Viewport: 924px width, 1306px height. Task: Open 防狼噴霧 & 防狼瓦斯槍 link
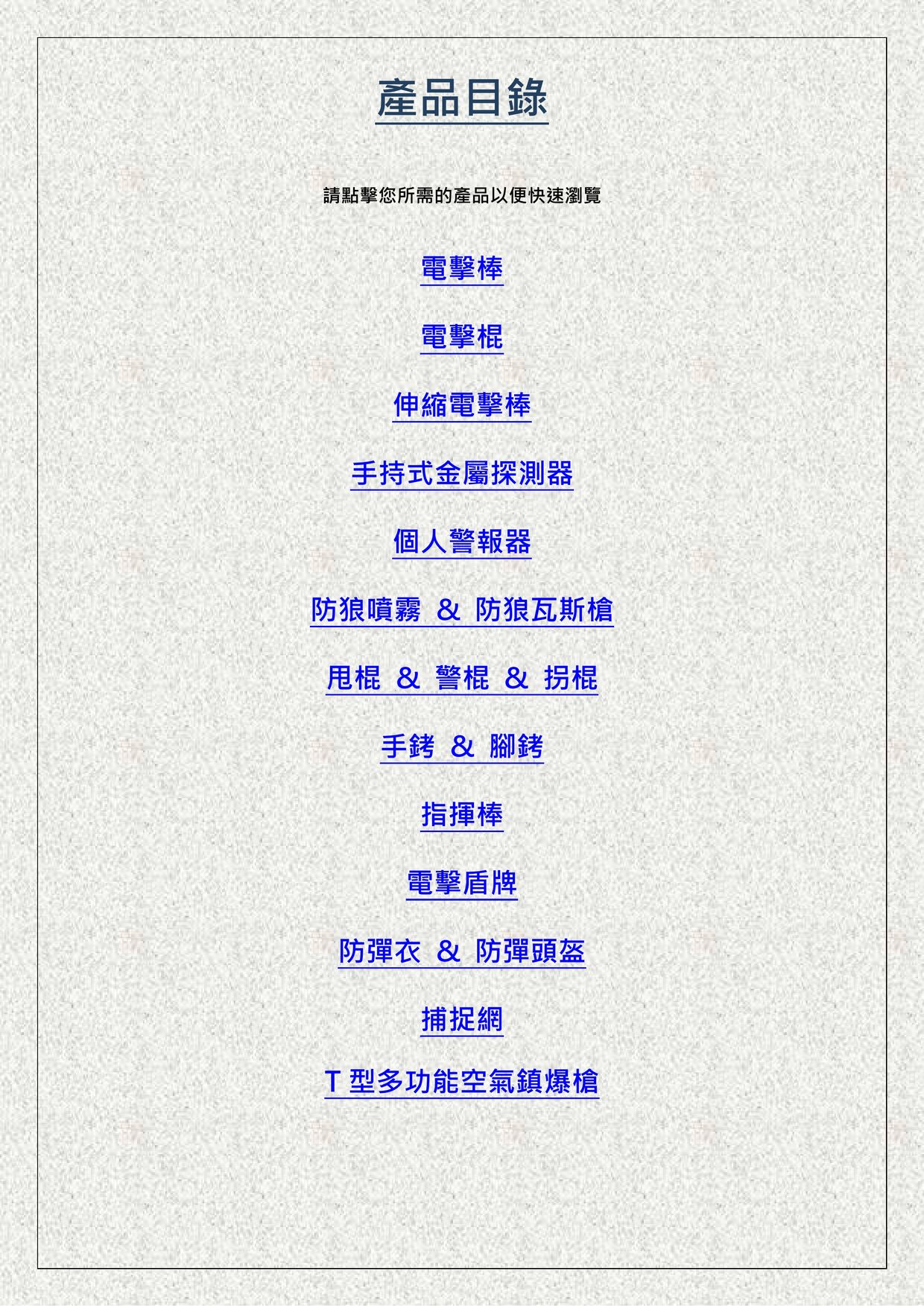[x=461, y=610]
